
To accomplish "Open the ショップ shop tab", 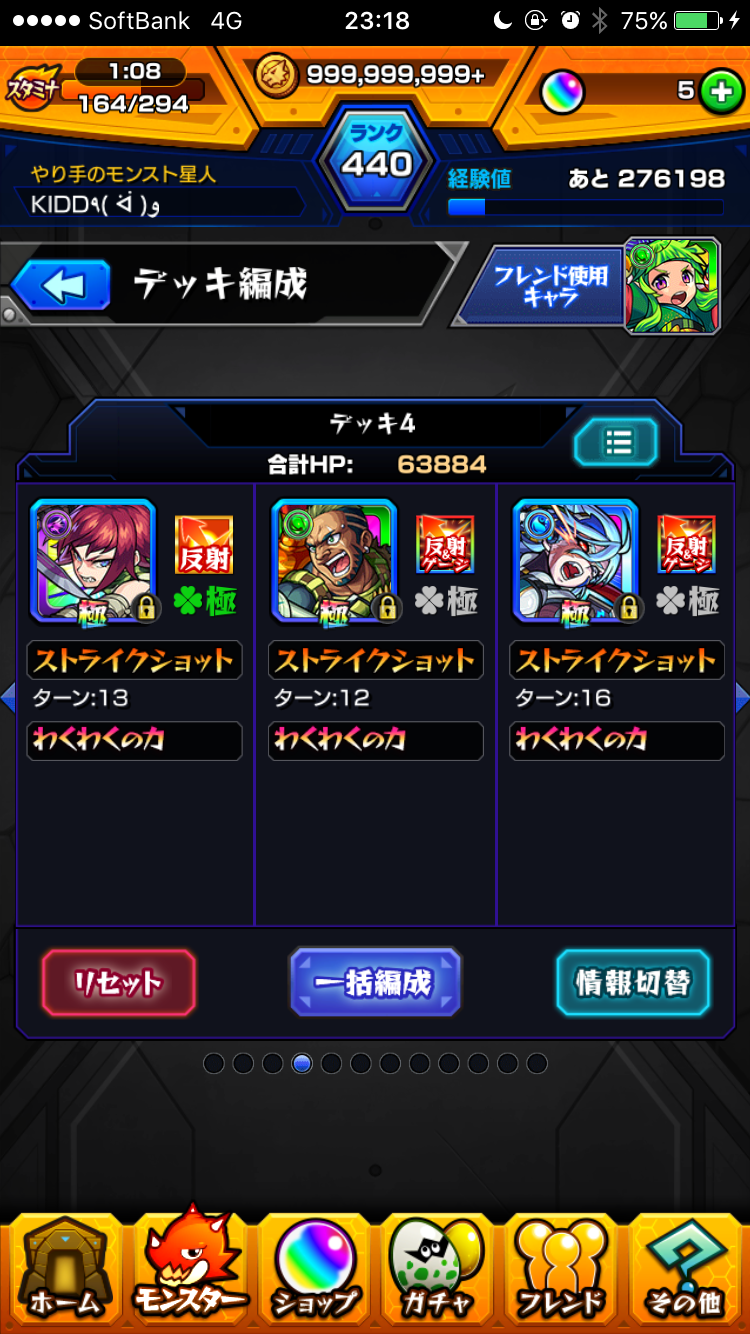I will coord(313,1270).
